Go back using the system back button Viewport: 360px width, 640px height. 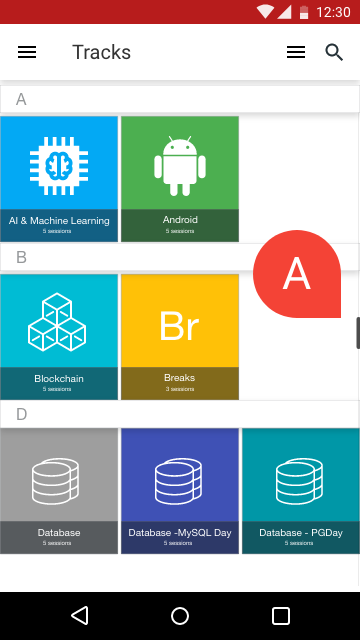click(x=80, y=616)
